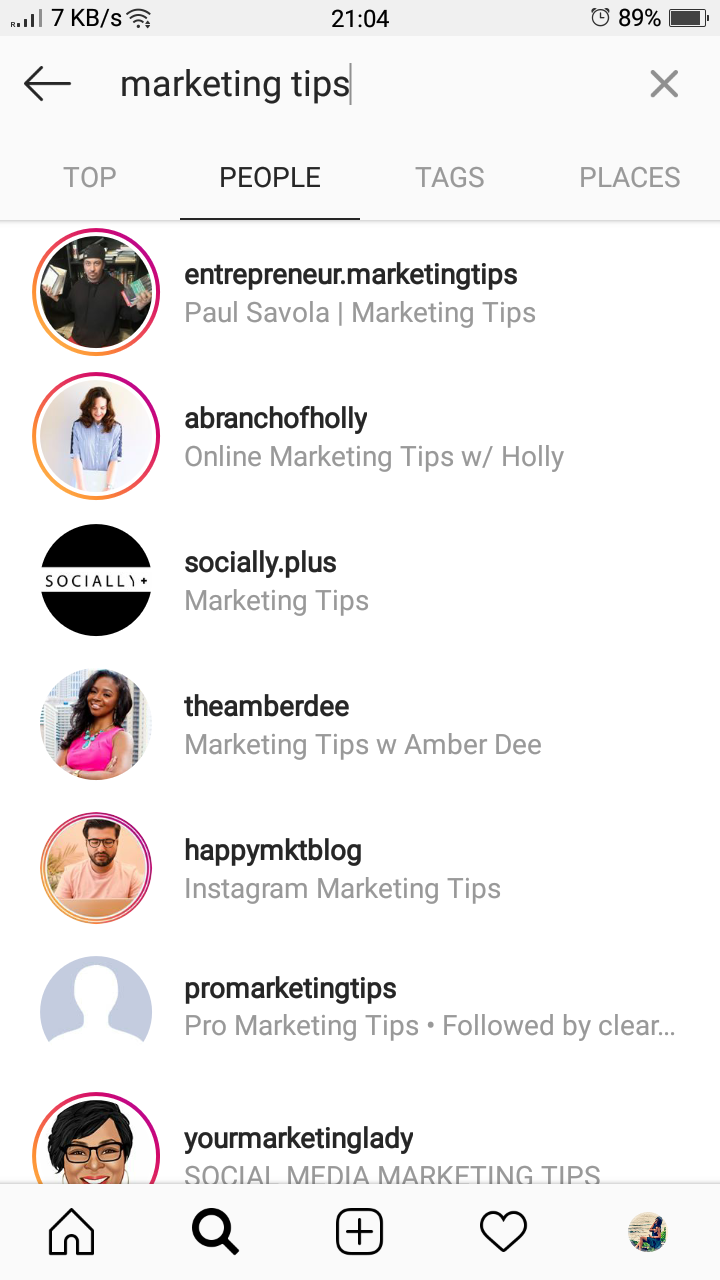720x1280 pixels.
Task: Open entrepreneur.marketingtips profile result
Action: (x=360, y=293)
